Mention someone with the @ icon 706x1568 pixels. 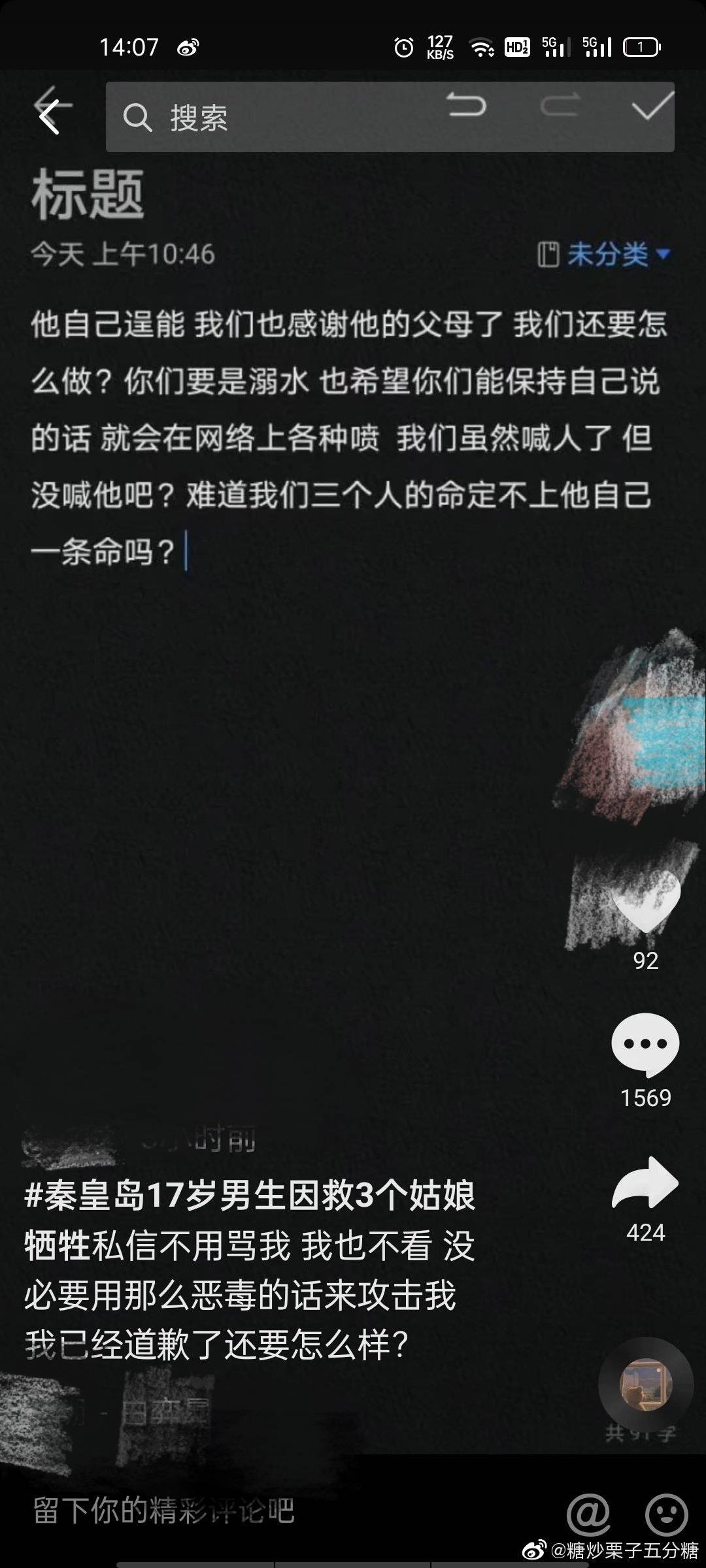coord(588,1512)
